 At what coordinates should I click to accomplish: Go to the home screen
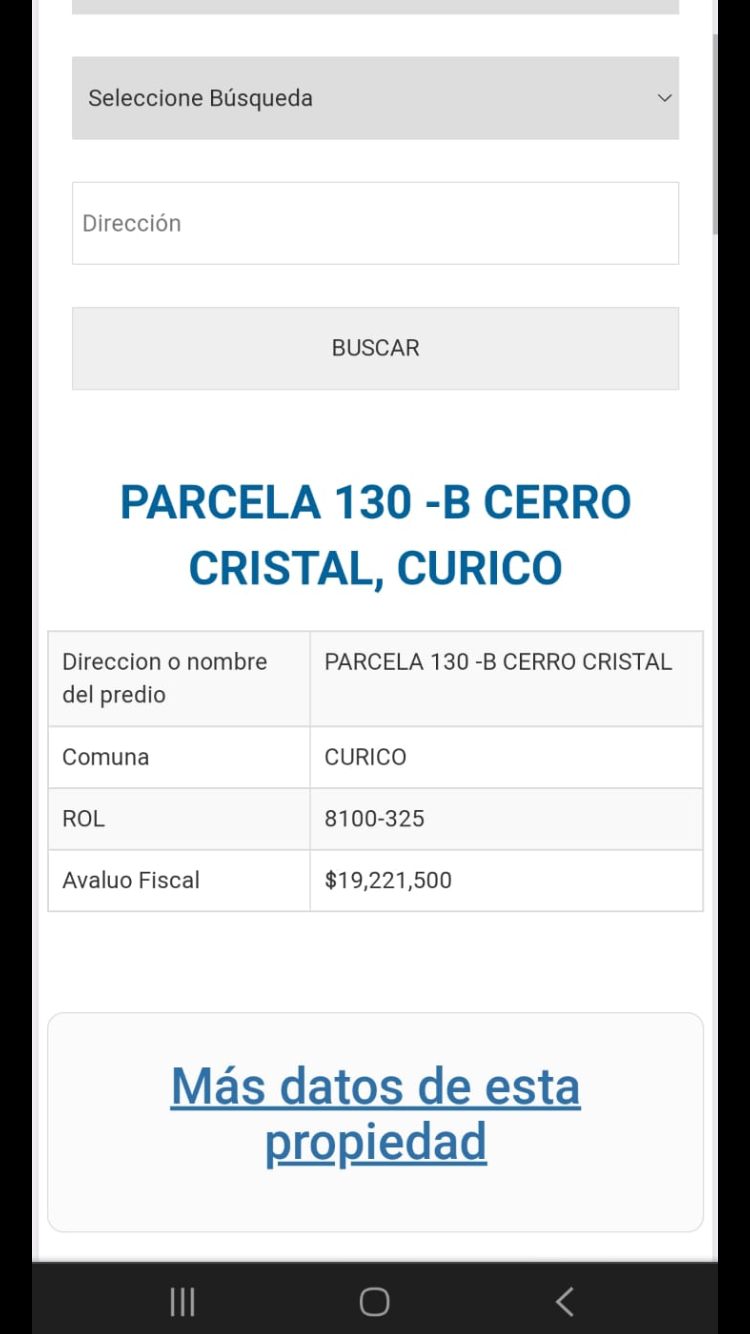click(x=374, y=1301)
